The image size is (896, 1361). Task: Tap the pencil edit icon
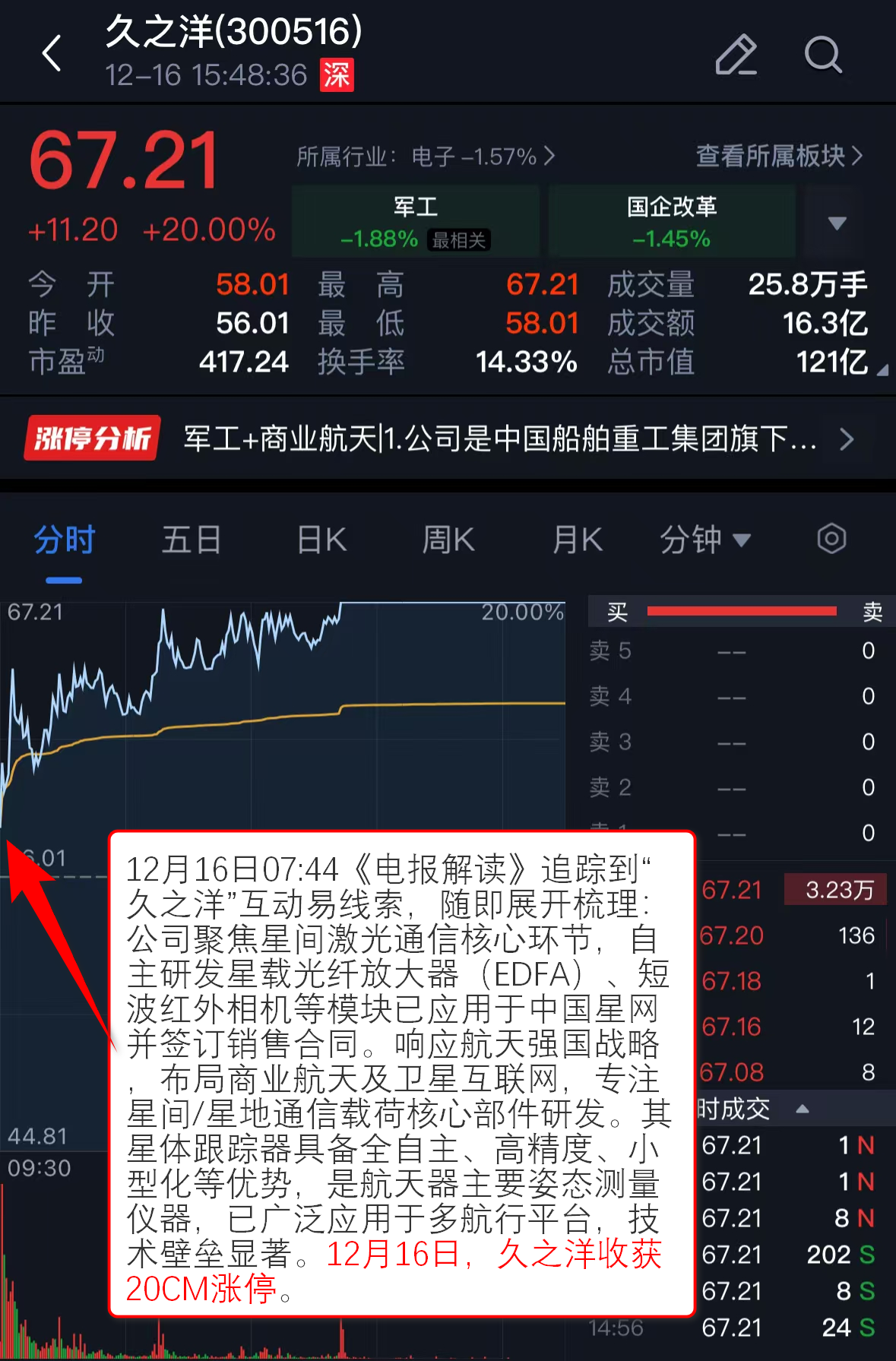736,55
